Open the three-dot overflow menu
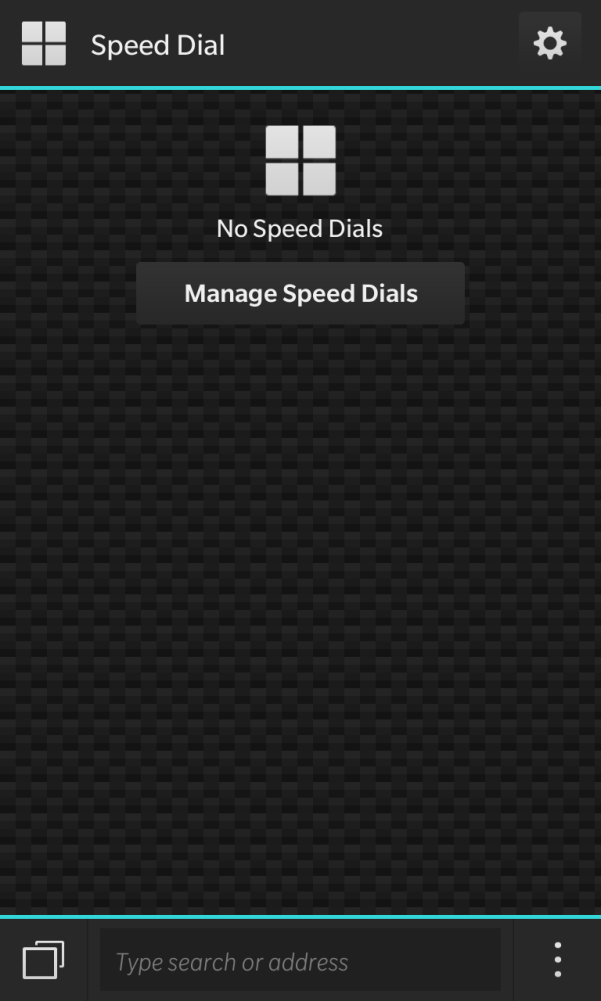Image resolution: width=601 pixels, height=1001 pixels. 558,960
